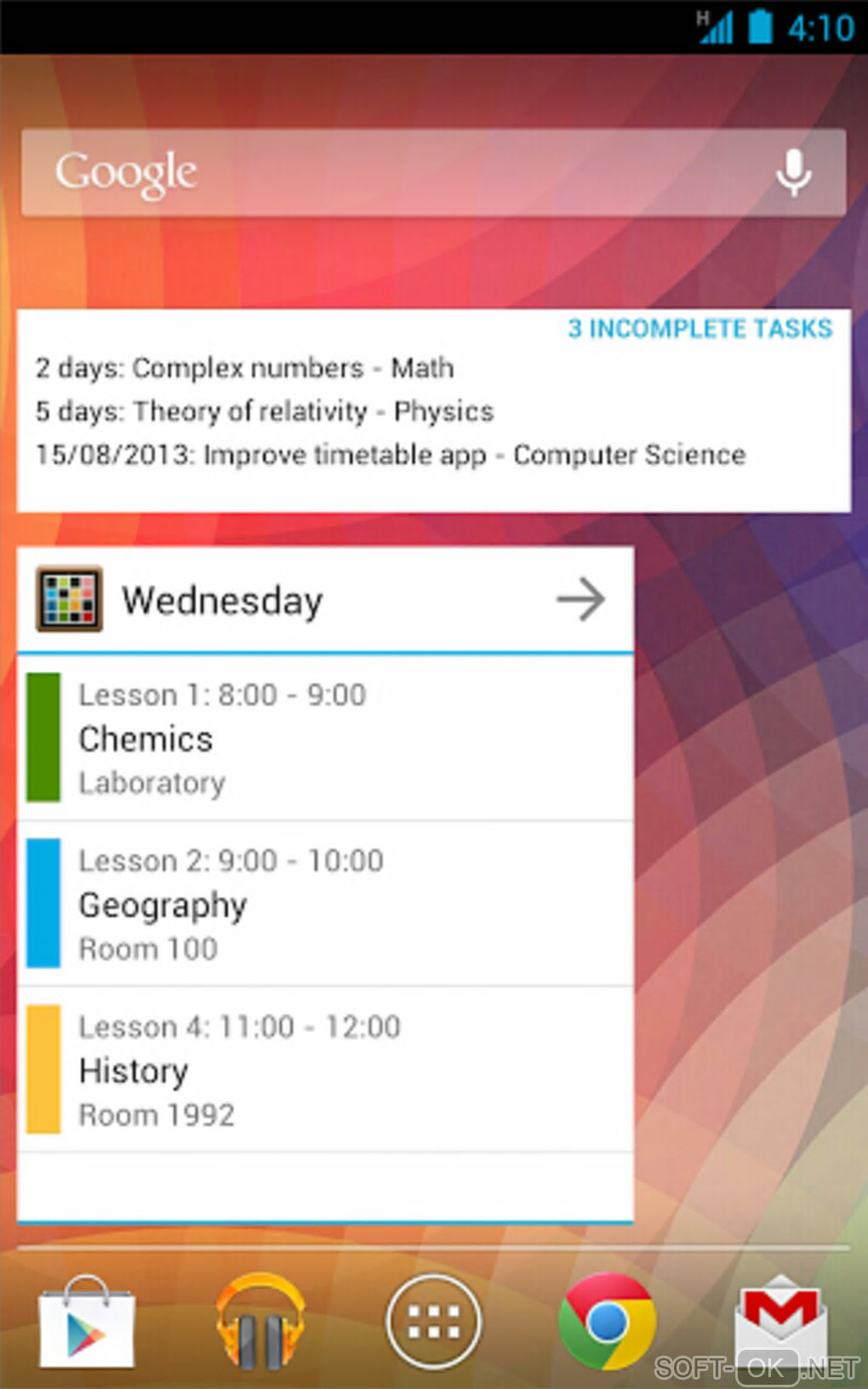Open the Complex numbers Math task
The height and width of the screenshot is (1389, 868).
click(x=244, y=368)
